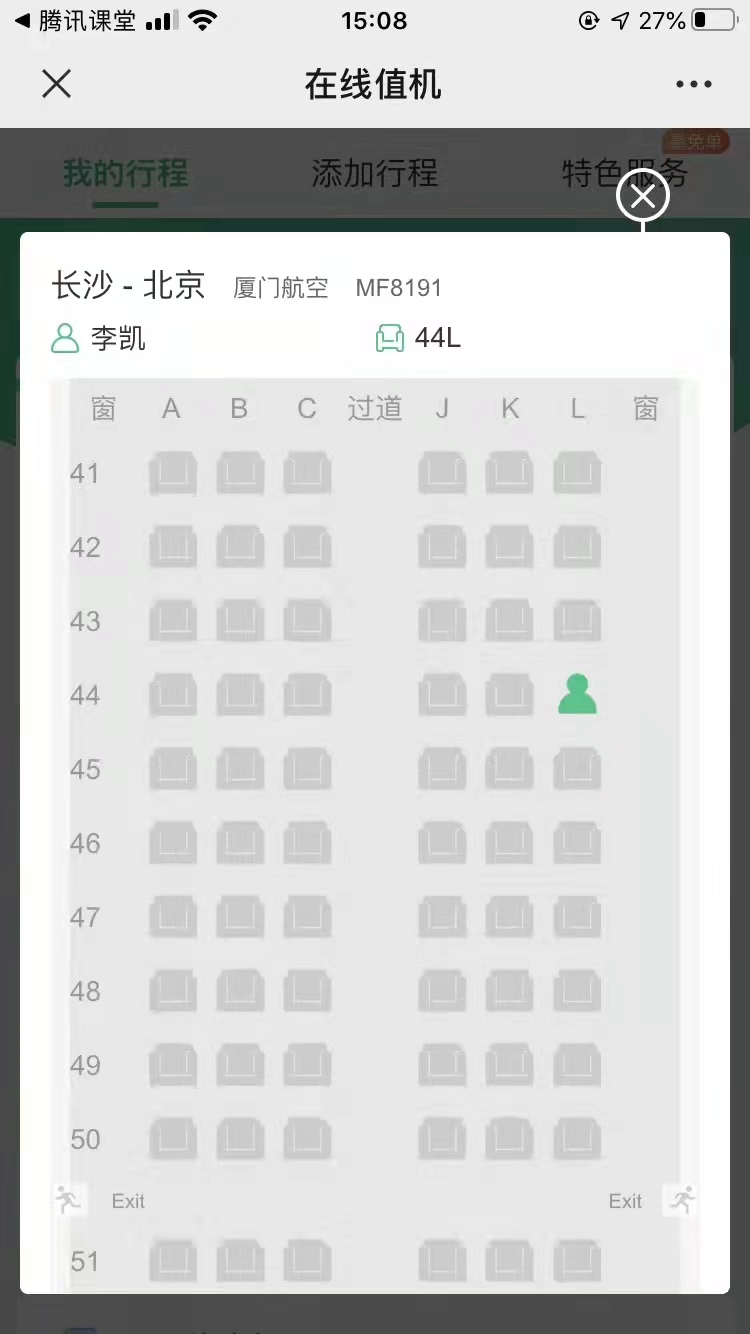Pick seat 43J

pyautogui.click(x=442, y=621)
